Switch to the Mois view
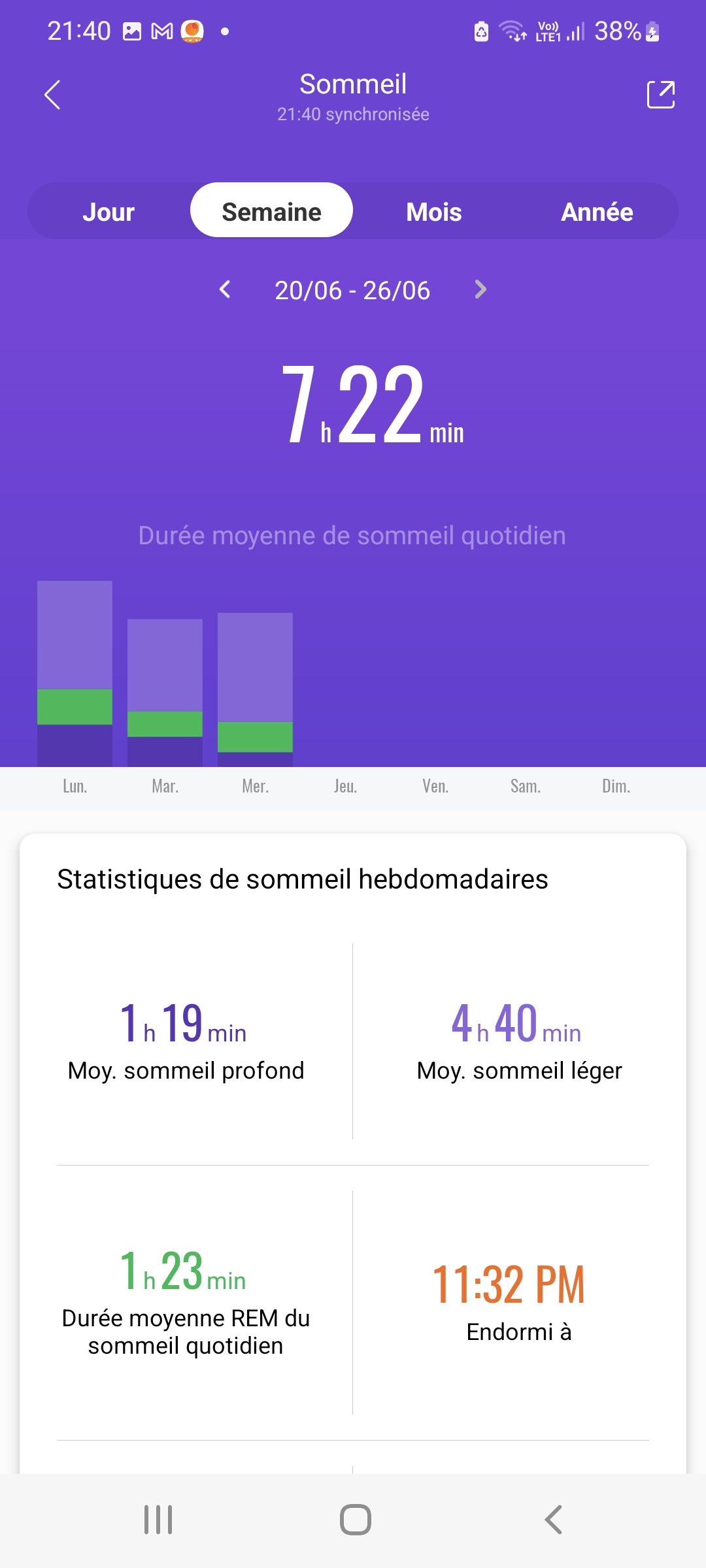Screen dimensions: 706x1568 tap(433, 212)
